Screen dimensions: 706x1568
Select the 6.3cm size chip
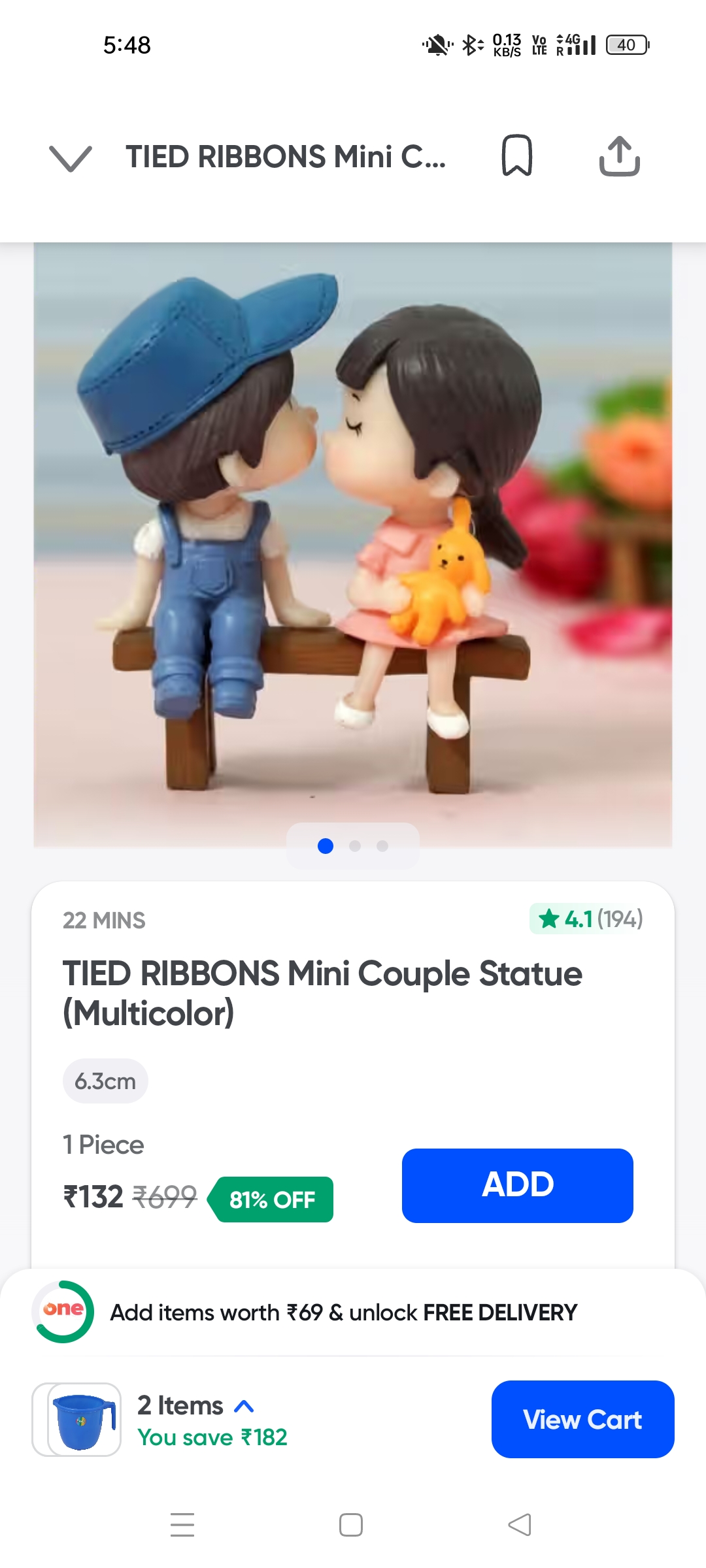point(105,1081)
